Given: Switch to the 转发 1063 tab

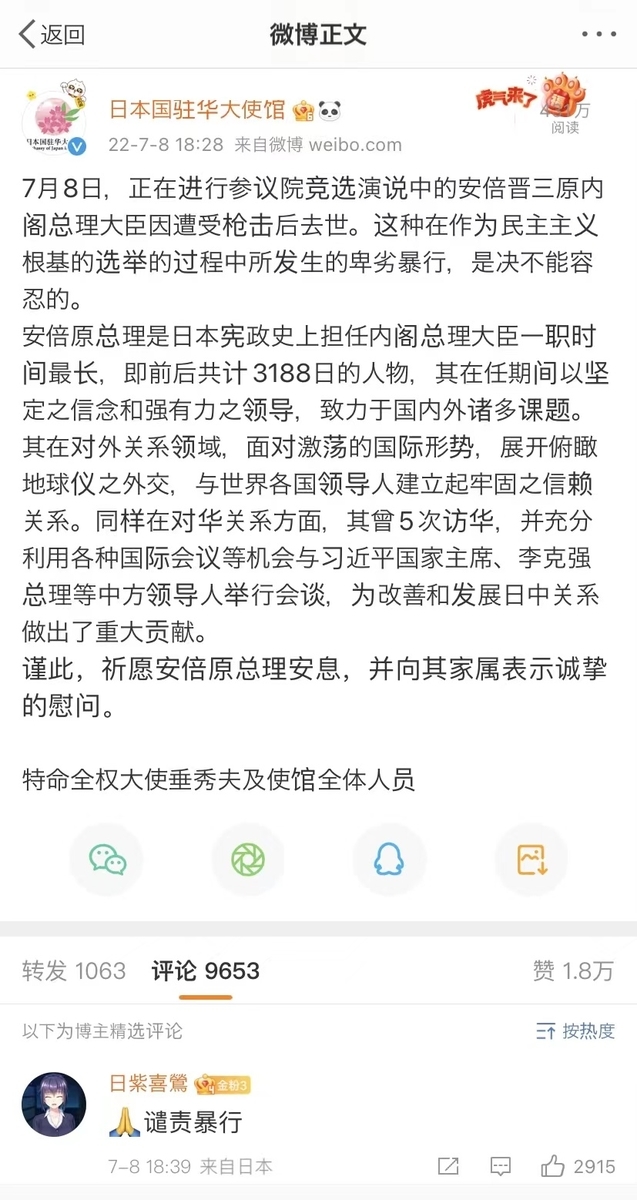Looking at the screenshot, I should coord(74,970).
